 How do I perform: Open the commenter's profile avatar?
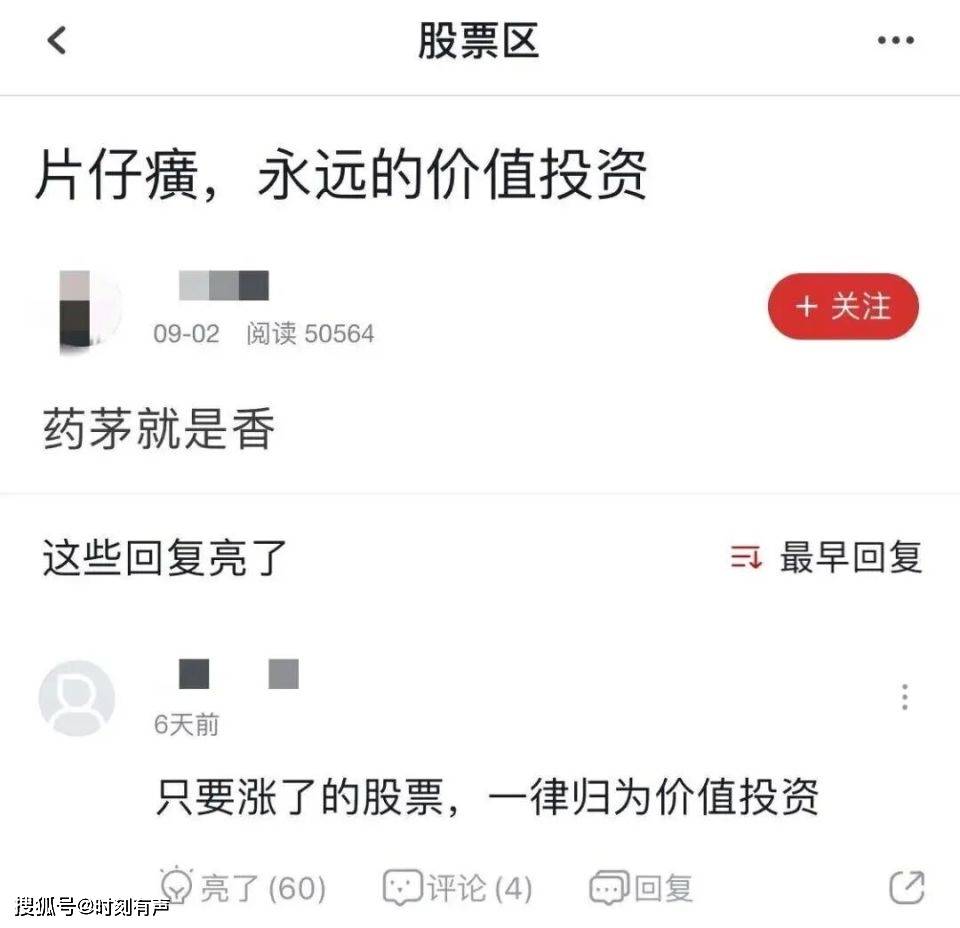click(77, 698)
